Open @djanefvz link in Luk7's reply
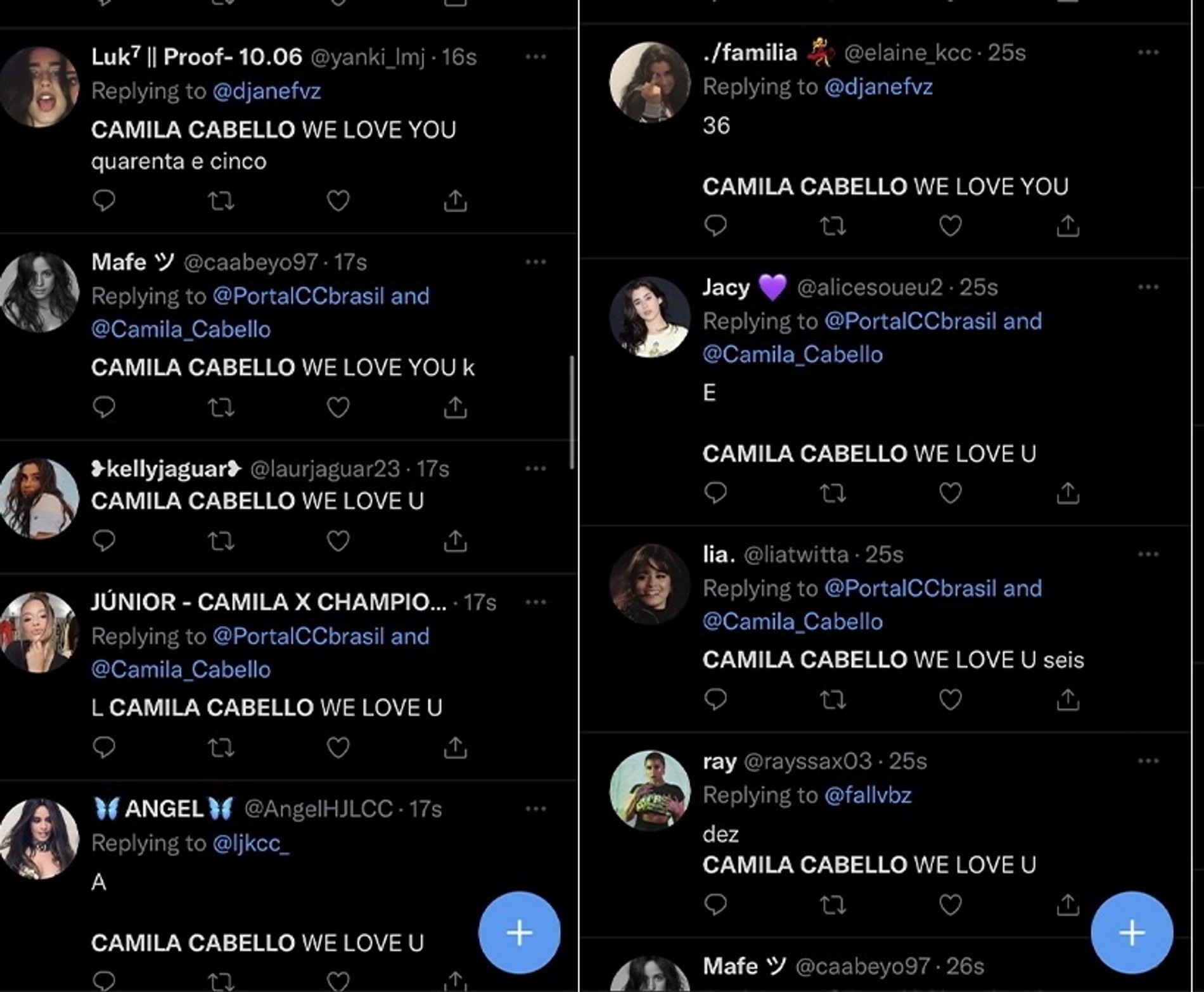The height and width of the screenshot is (992, 1204). point(267,91)
